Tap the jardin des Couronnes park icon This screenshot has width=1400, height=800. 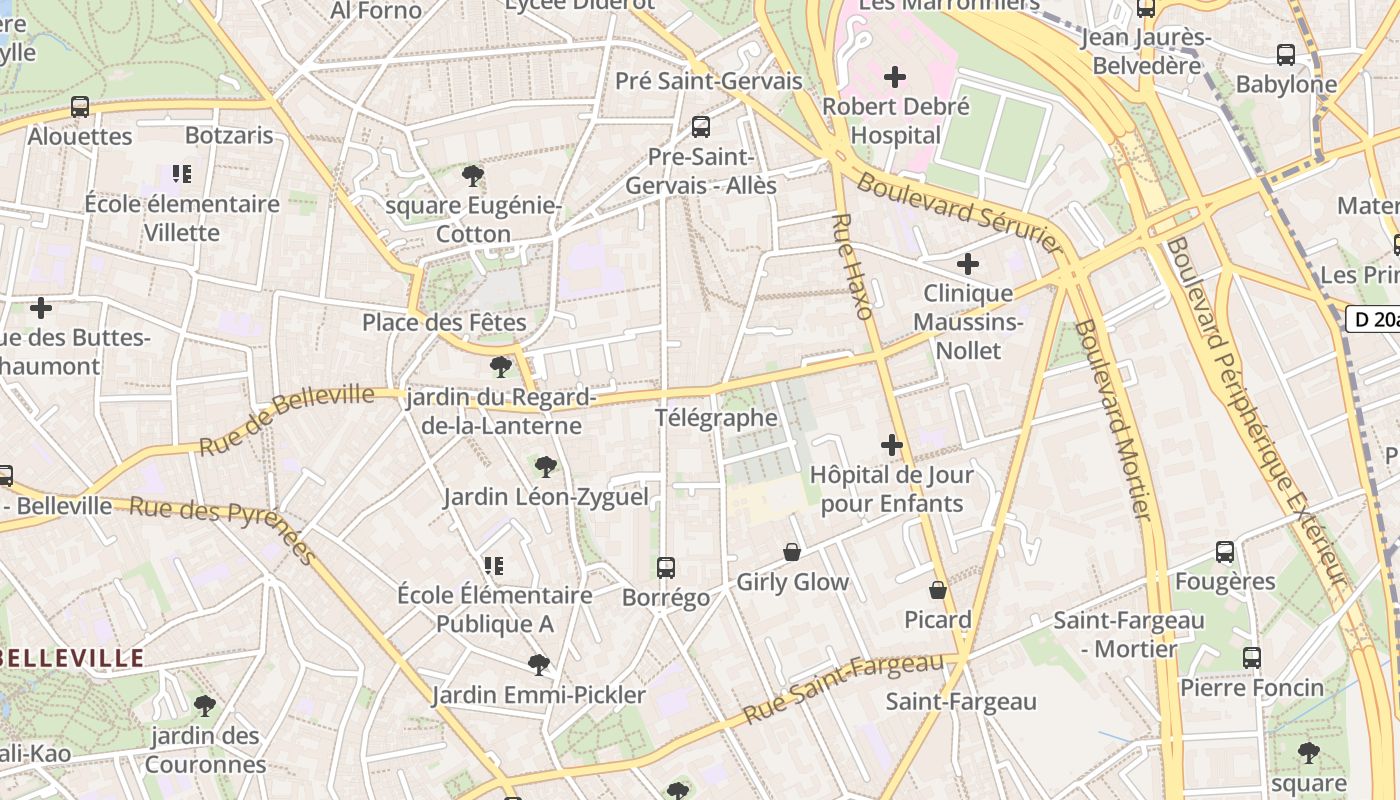[205, 706]
